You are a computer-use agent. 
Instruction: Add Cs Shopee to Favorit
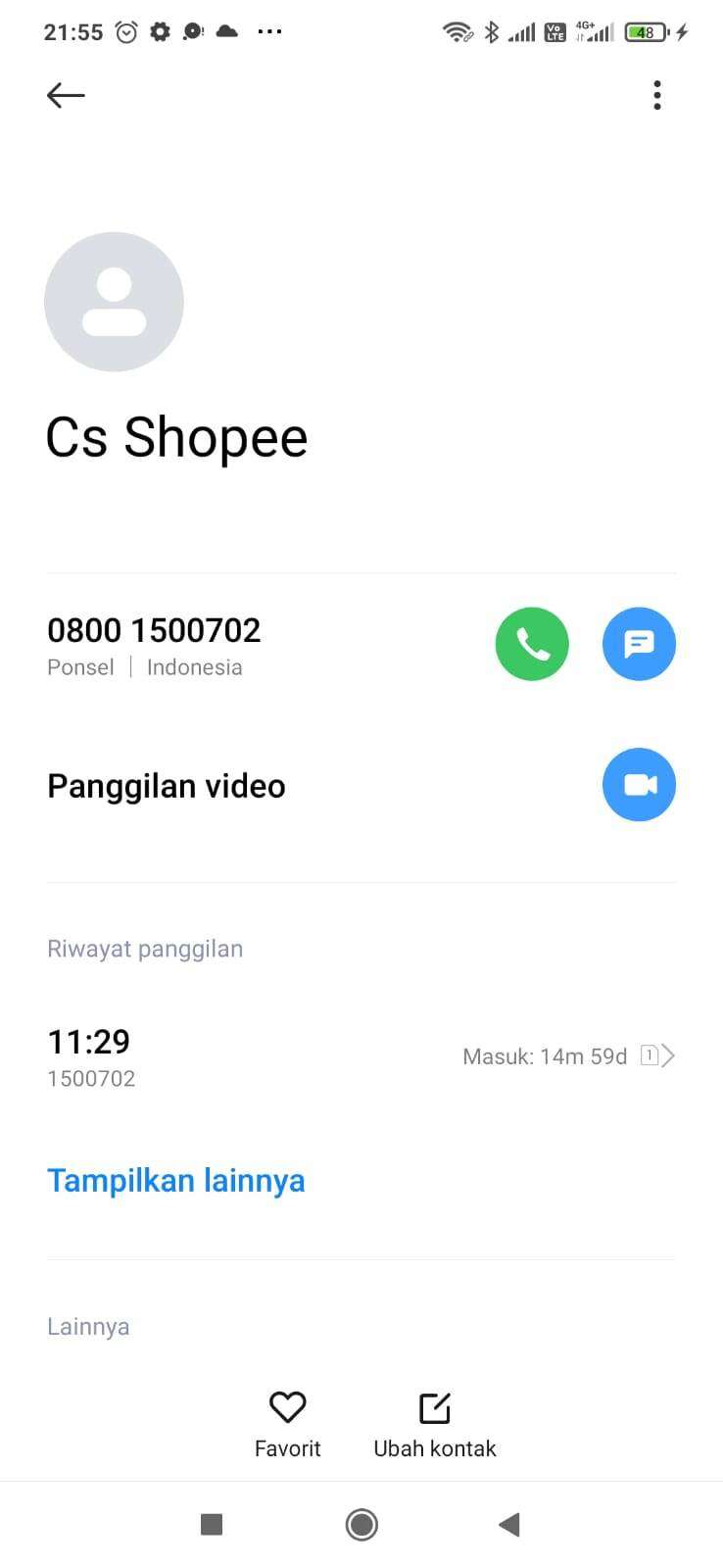tap(287, 1423)
